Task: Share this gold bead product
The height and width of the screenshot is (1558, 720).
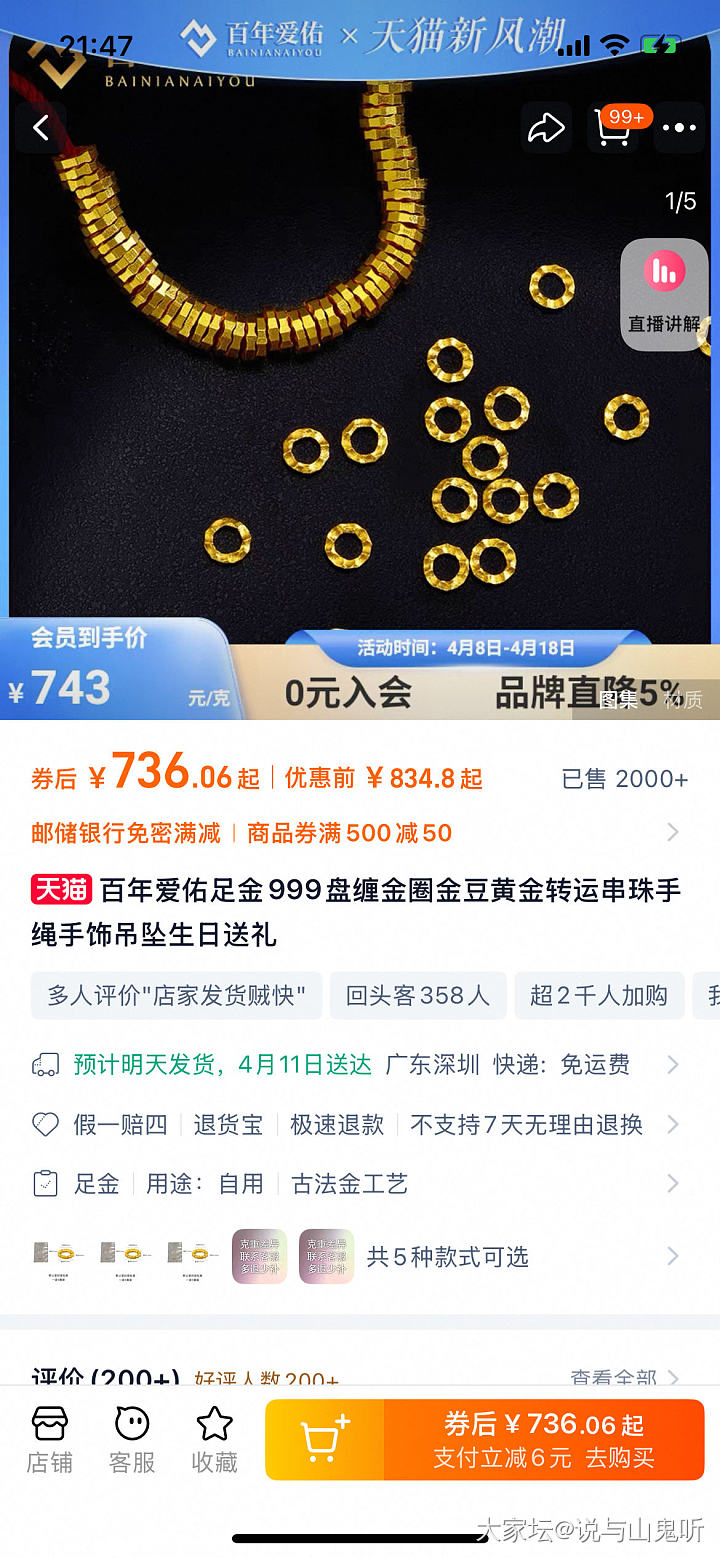Action: point(546,128)
